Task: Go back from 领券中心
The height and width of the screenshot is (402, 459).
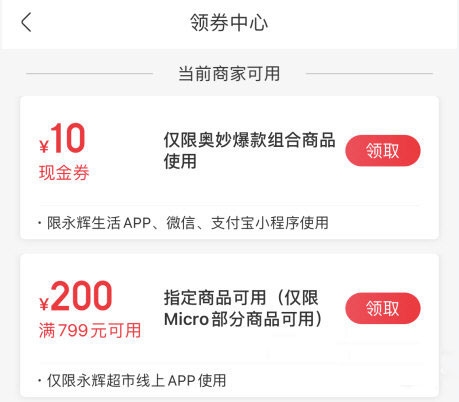Action: point(26,22)
